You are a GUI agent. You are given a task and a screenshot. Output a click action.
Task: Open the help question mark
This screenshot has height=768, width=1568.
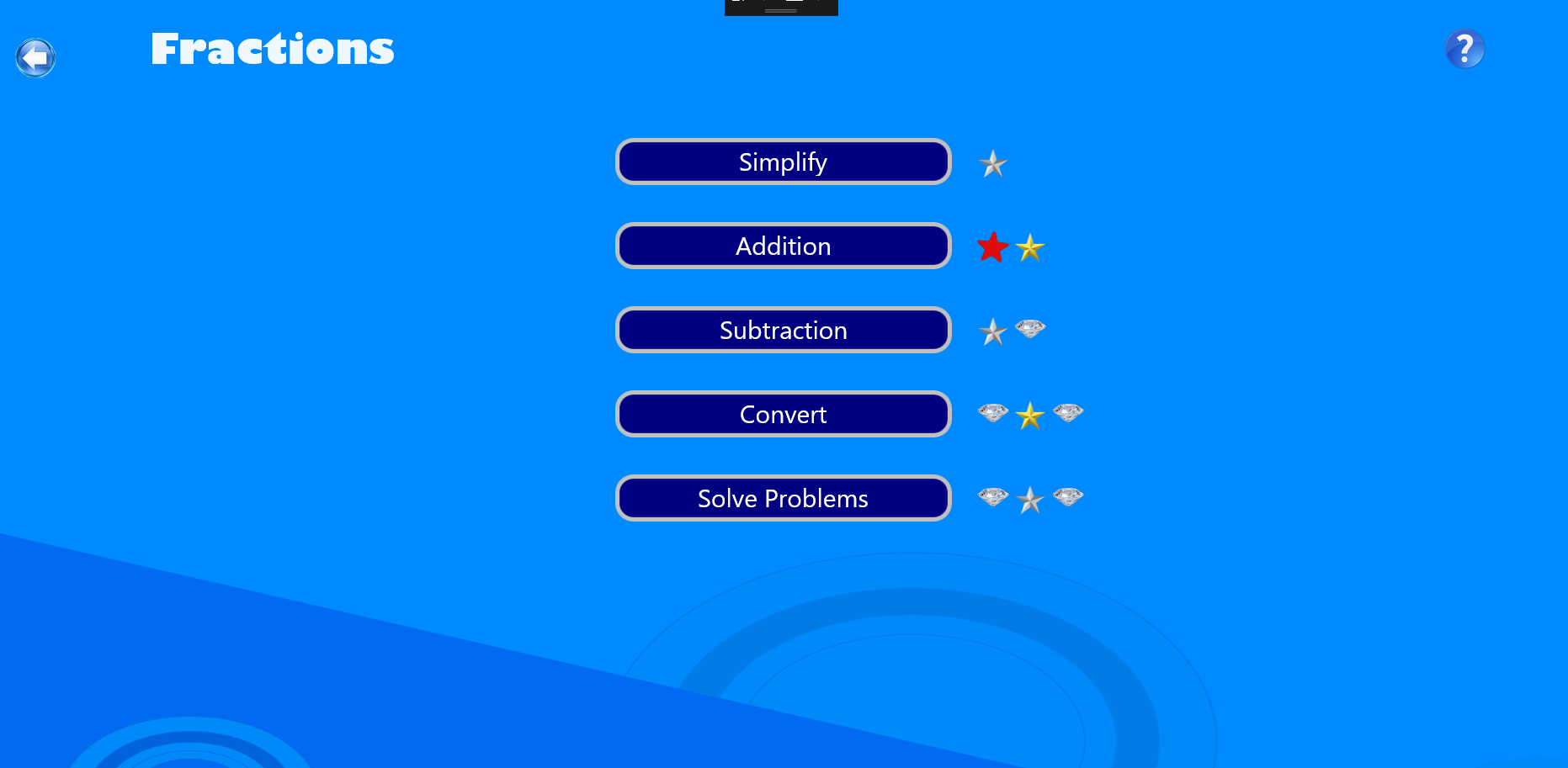click(1464, 49)
